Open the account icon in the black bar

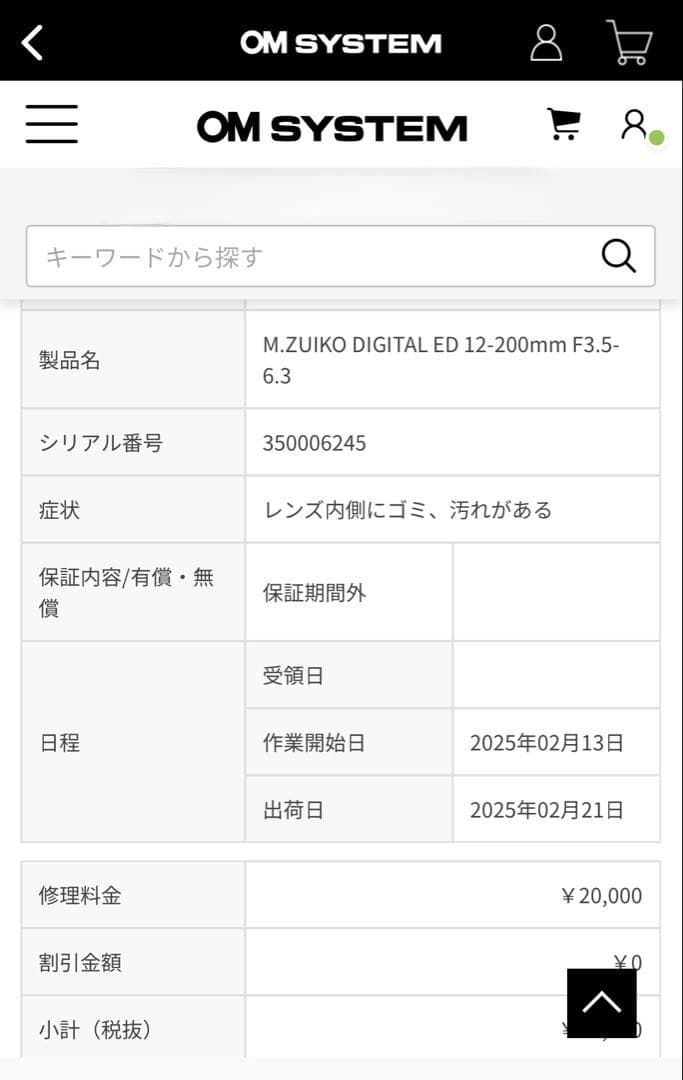(546, 43)
